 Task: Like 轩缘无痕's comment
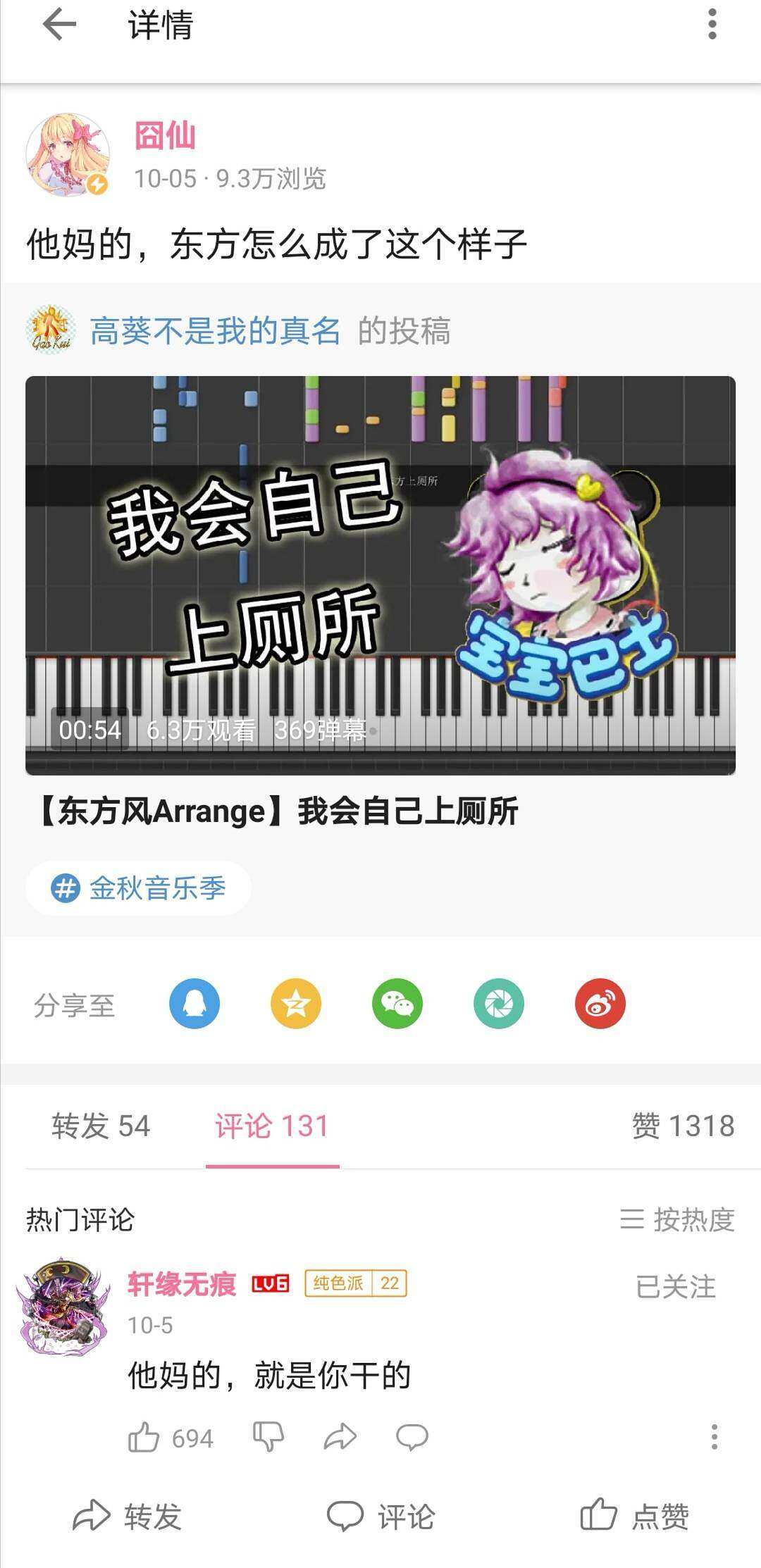(144, 1438)
